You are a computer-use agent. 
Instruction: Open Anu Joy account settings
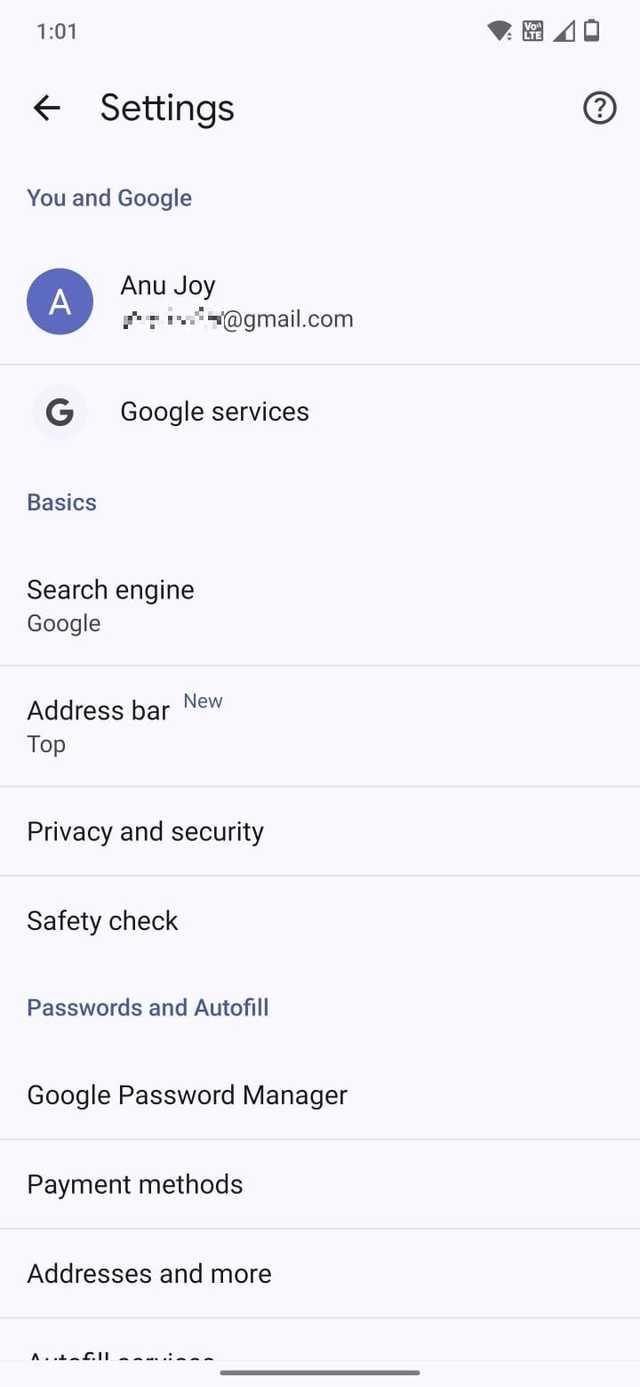236,301
